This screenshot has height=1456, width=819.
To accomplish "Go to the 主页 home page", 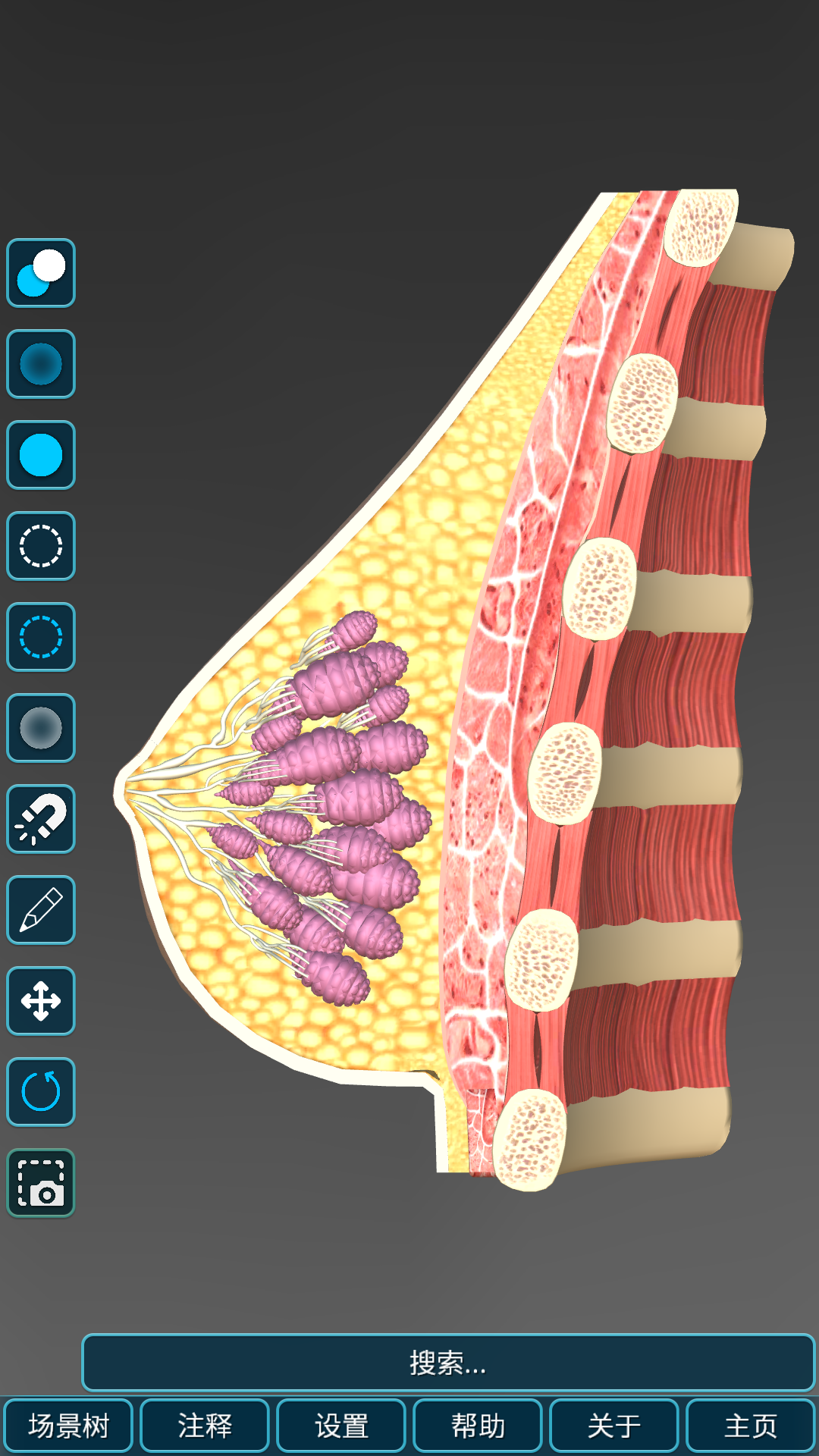I will point(751,1426).
